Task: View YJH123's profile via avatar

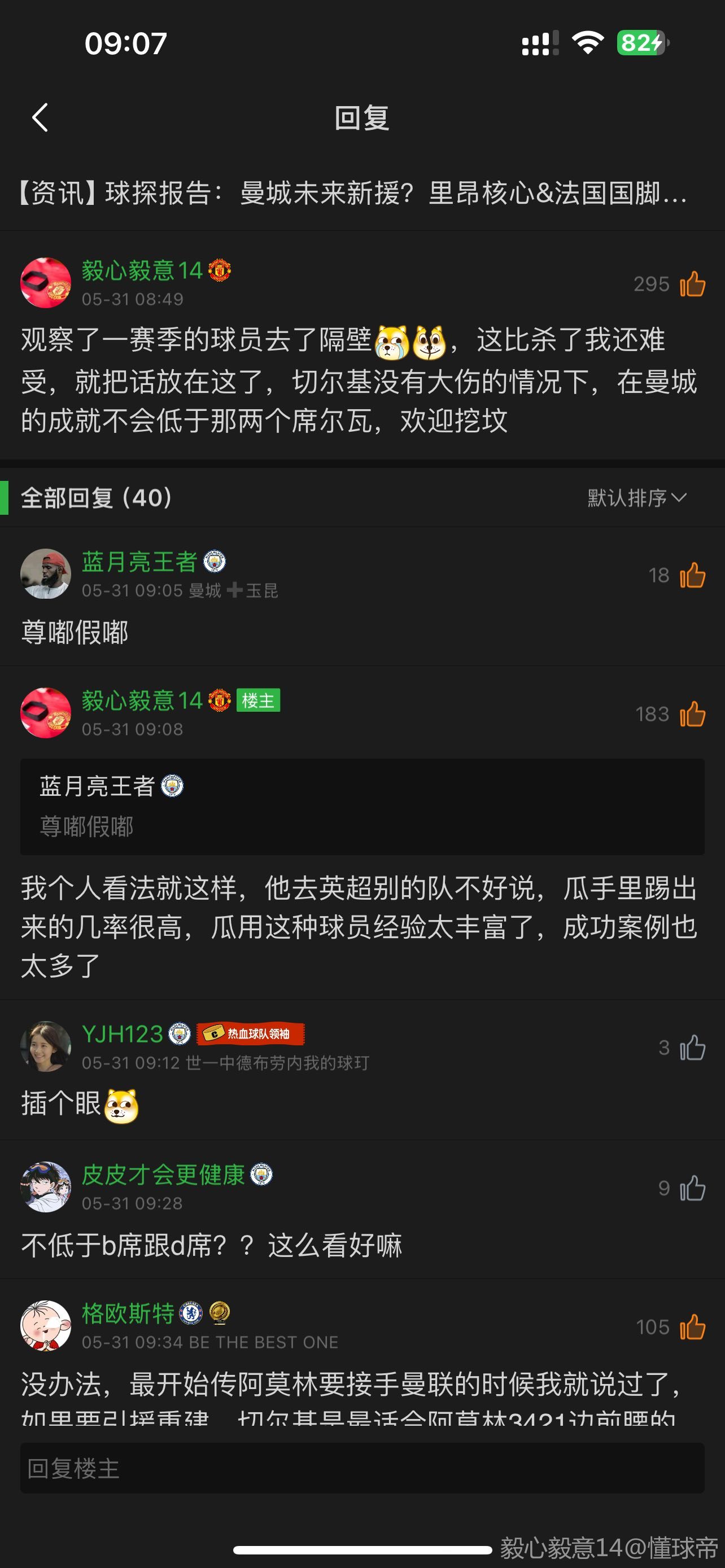Action: pyautogui.click(x=46, y=1046)
